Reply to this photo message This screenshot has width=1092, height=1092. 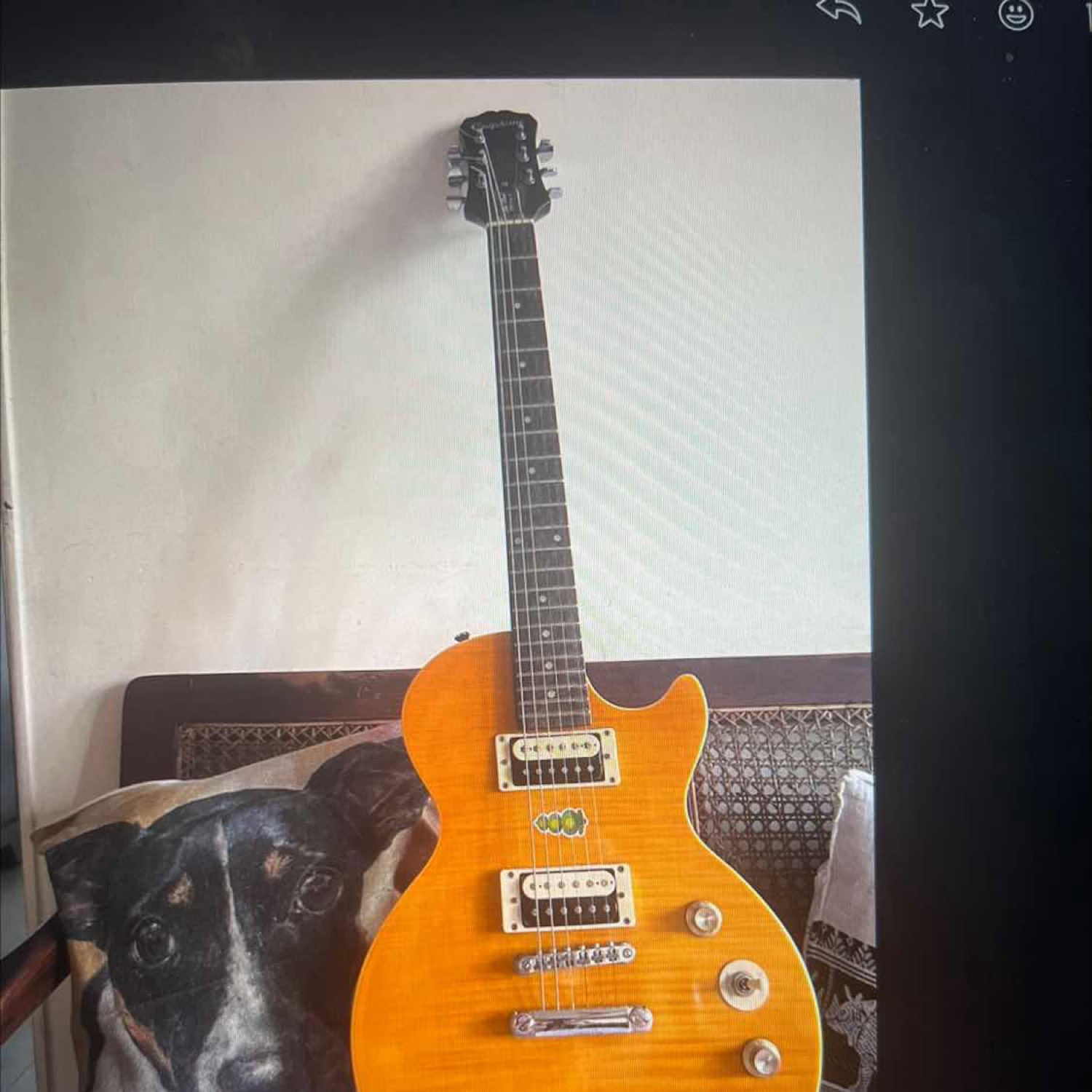coord(839,12)
